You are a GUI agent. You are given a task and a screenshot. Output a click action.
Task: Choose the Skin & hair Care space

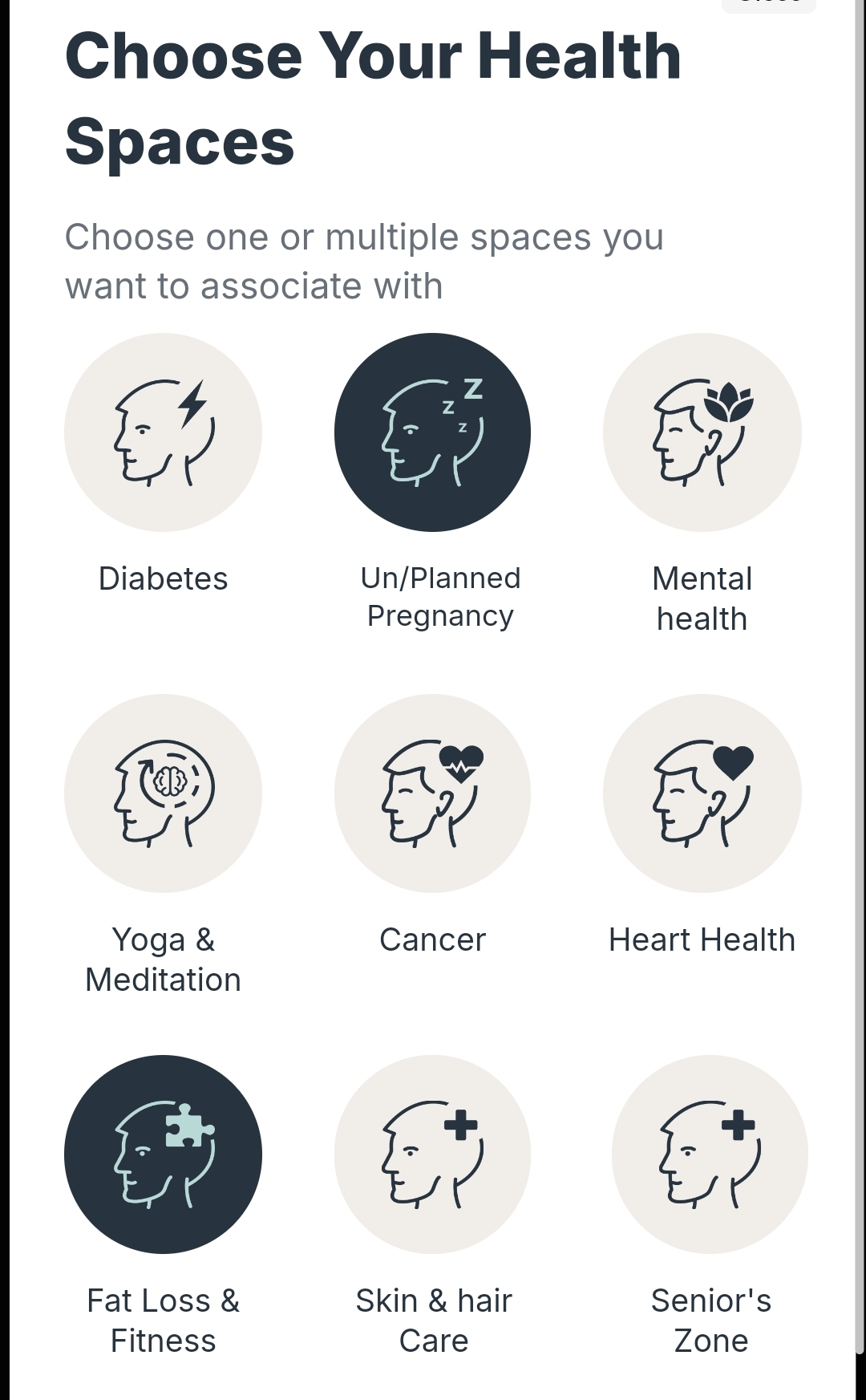[x=432, y=1154]
